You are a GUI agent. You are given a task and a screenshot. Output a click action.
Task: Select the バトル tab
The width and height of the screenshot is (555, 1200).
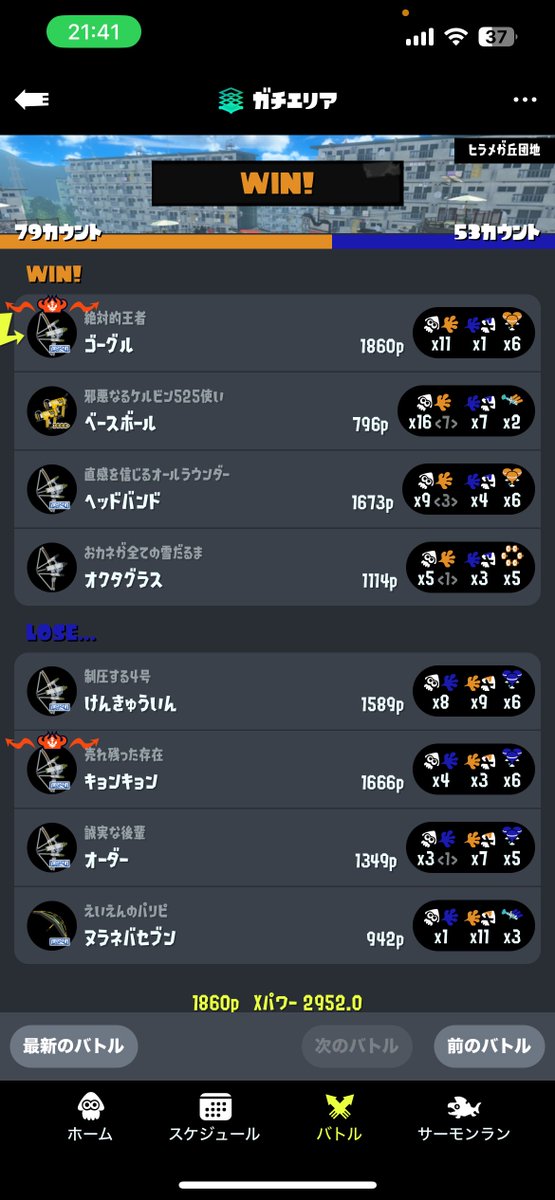point(339,1118)
